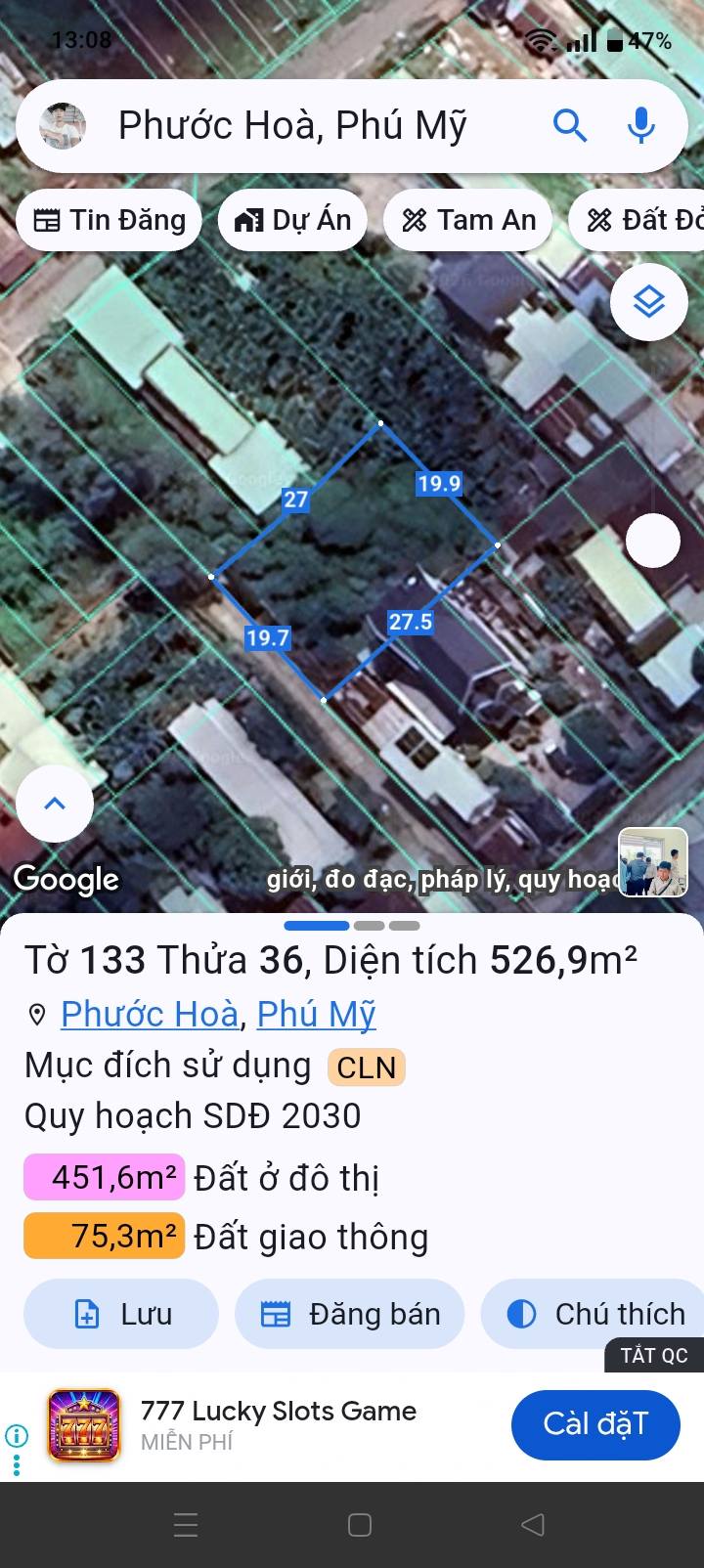Install 777 Lucky Slots Game via Cài đặt
Viewport: 704px width, 1568px height.
click(x=595, y=1423)
